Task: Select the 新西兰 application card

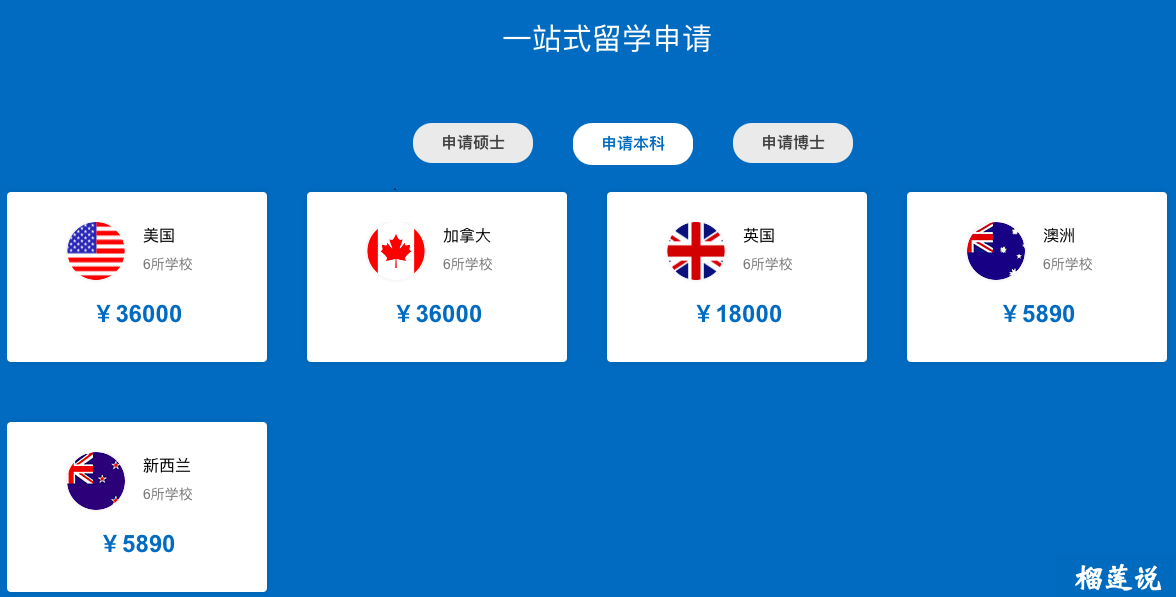Action: coord(137,507)
